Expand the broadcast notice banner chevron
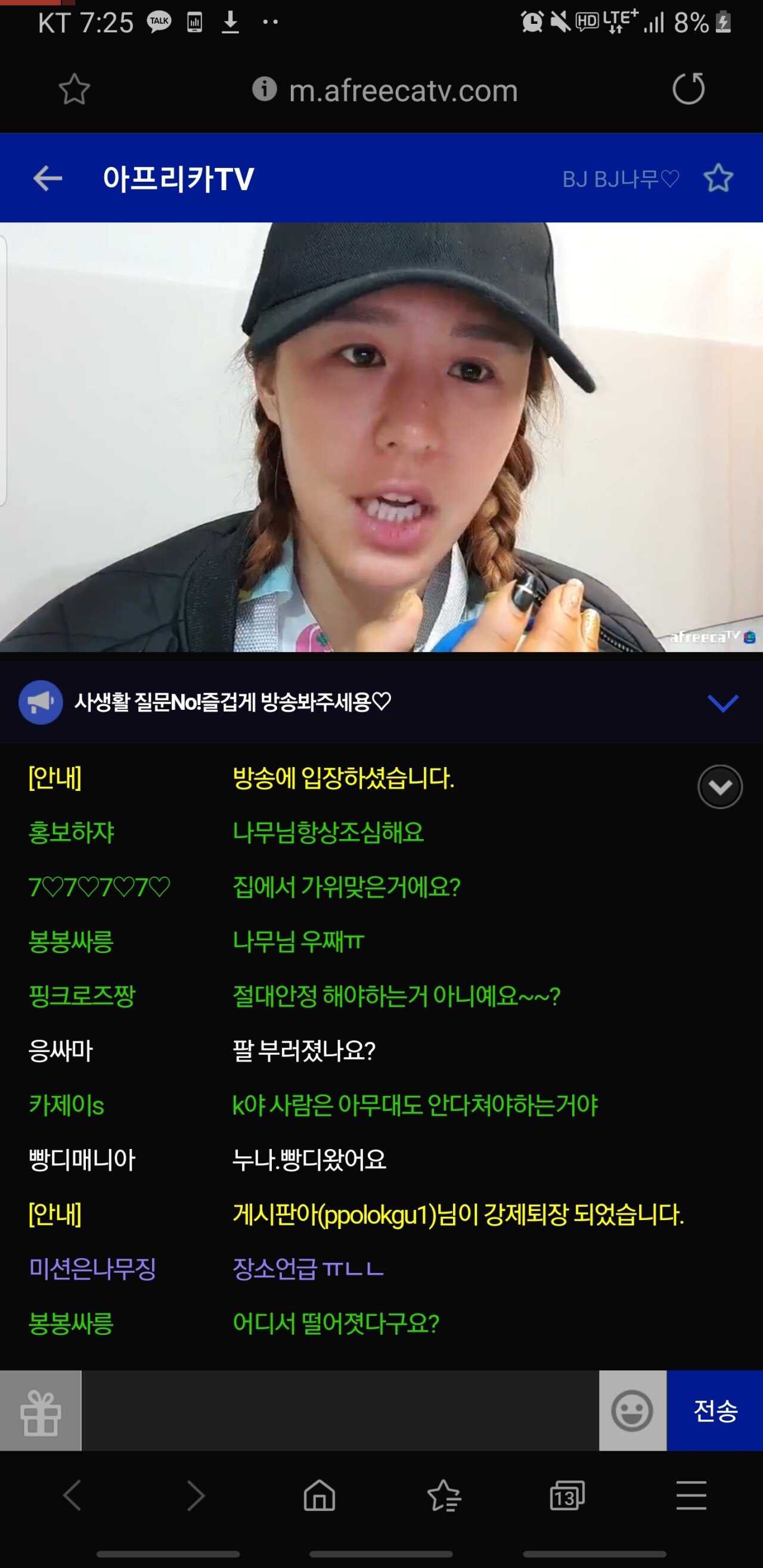This screenshot has width=763, height=1568. click(x=723, y=703)
